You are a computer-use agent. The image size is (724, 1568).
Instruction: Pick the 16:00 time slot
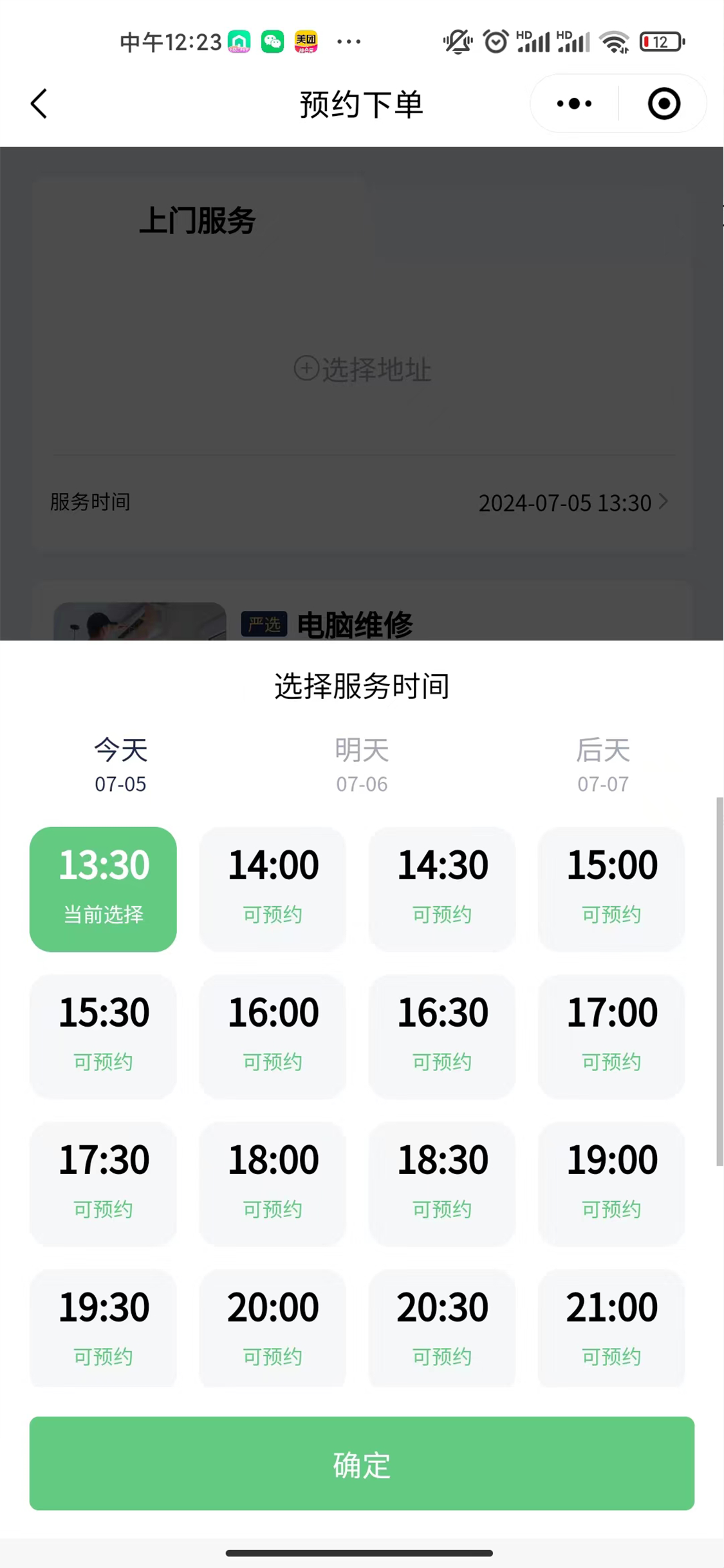point(272,1036)
